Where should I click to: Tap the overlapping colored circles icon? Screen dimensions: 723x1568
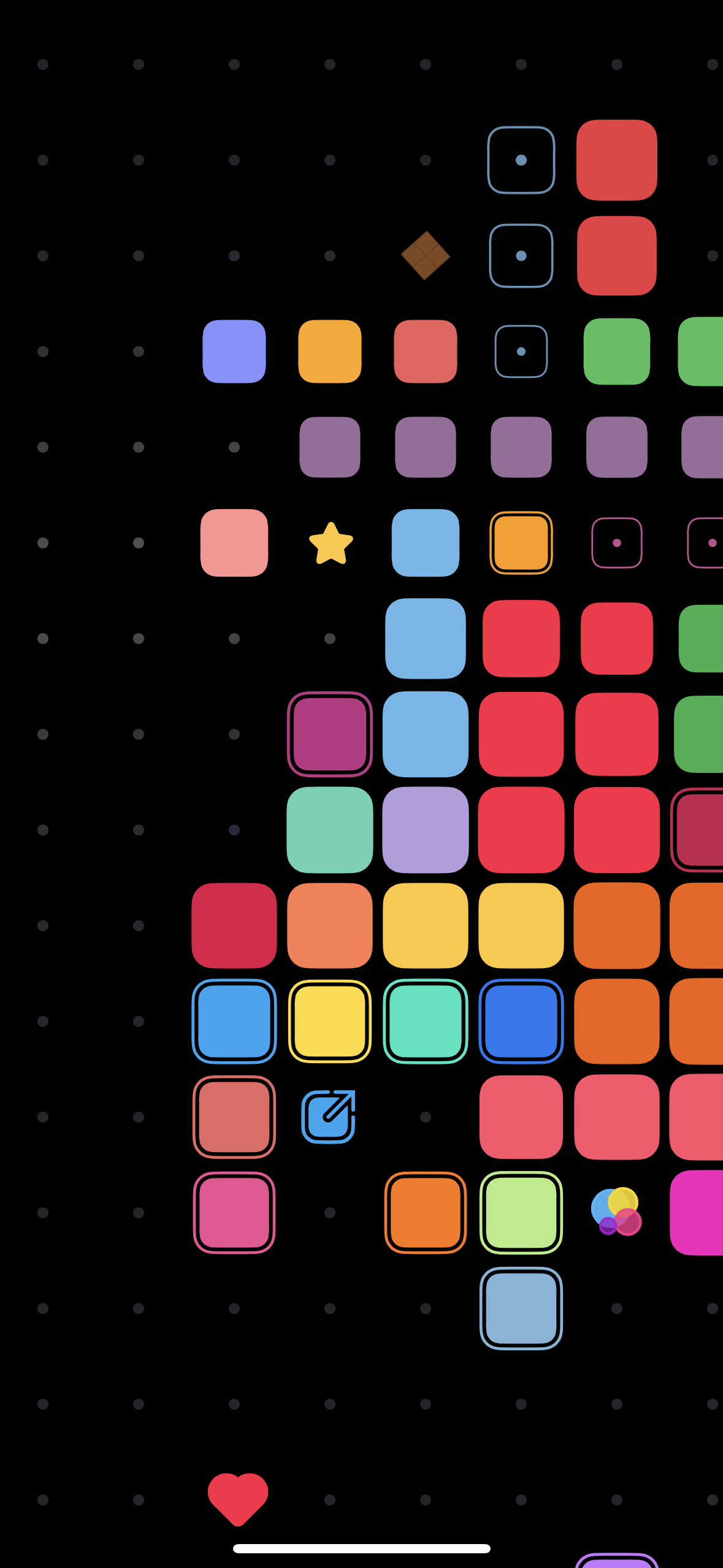click(x=616, y=1212)
